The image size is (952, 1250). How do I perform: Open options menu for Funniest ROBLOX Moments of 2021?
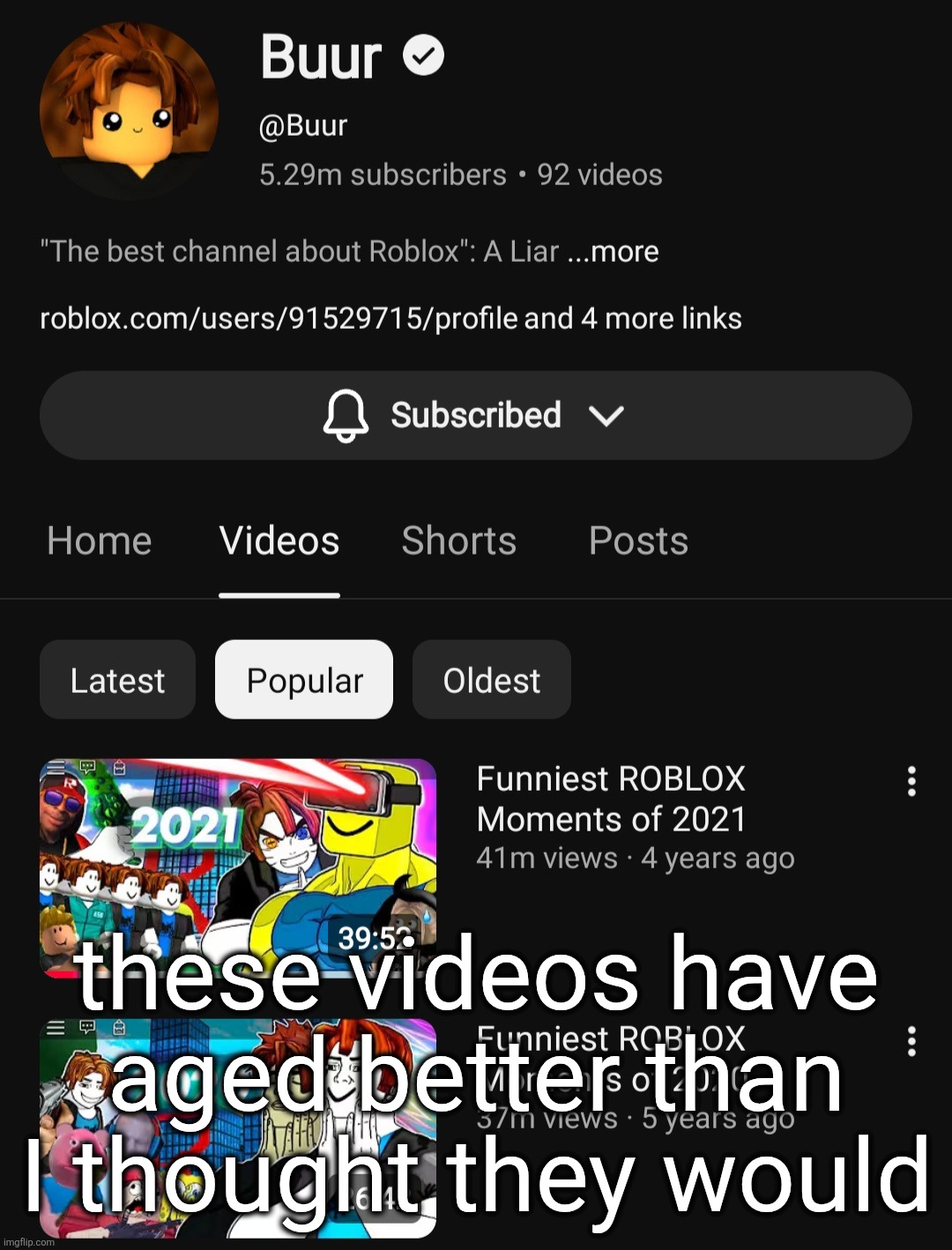[x=911, y=783]
